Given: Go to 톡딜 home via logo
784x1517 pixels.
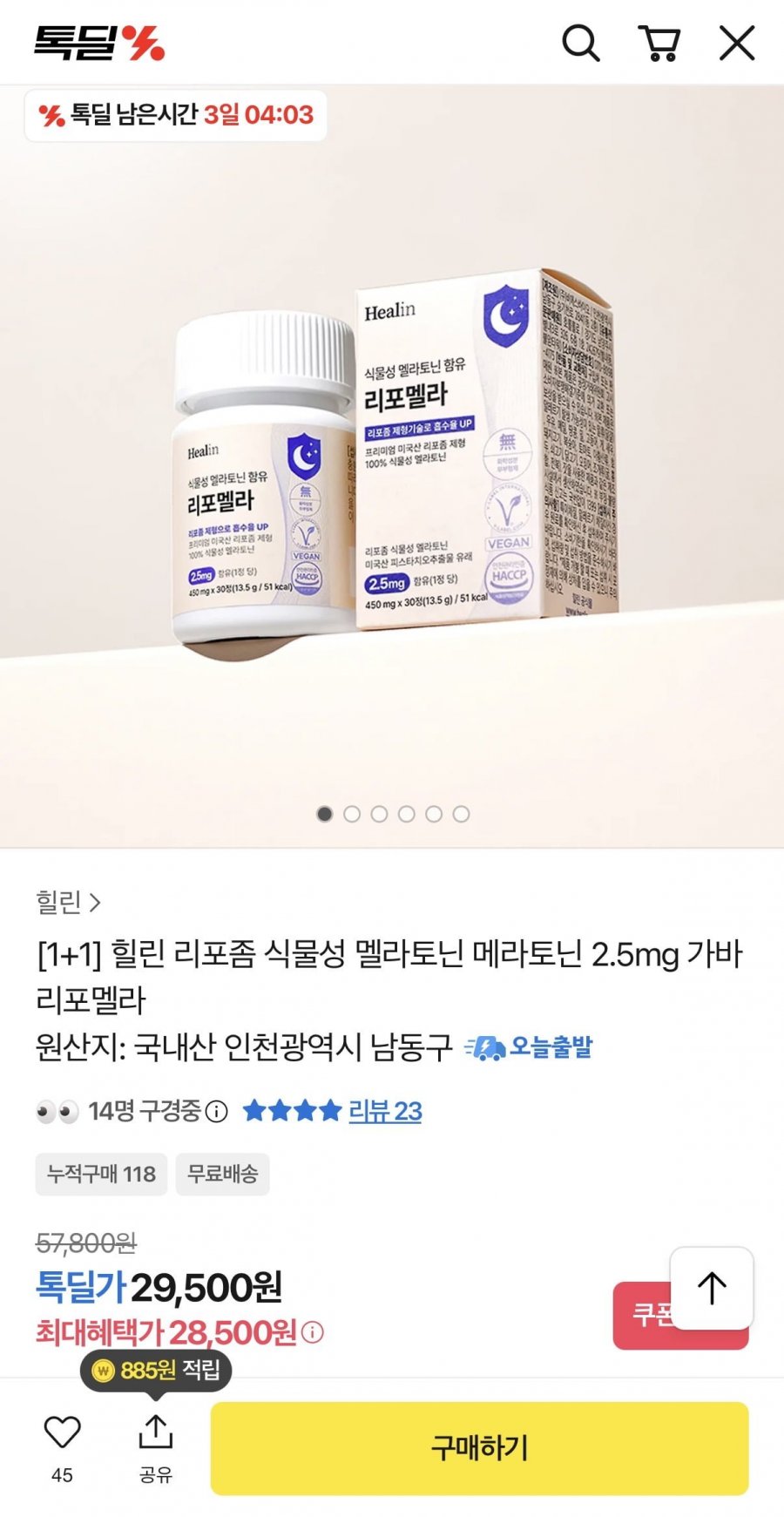Looking at the screenshot, I should coord(99,43).
